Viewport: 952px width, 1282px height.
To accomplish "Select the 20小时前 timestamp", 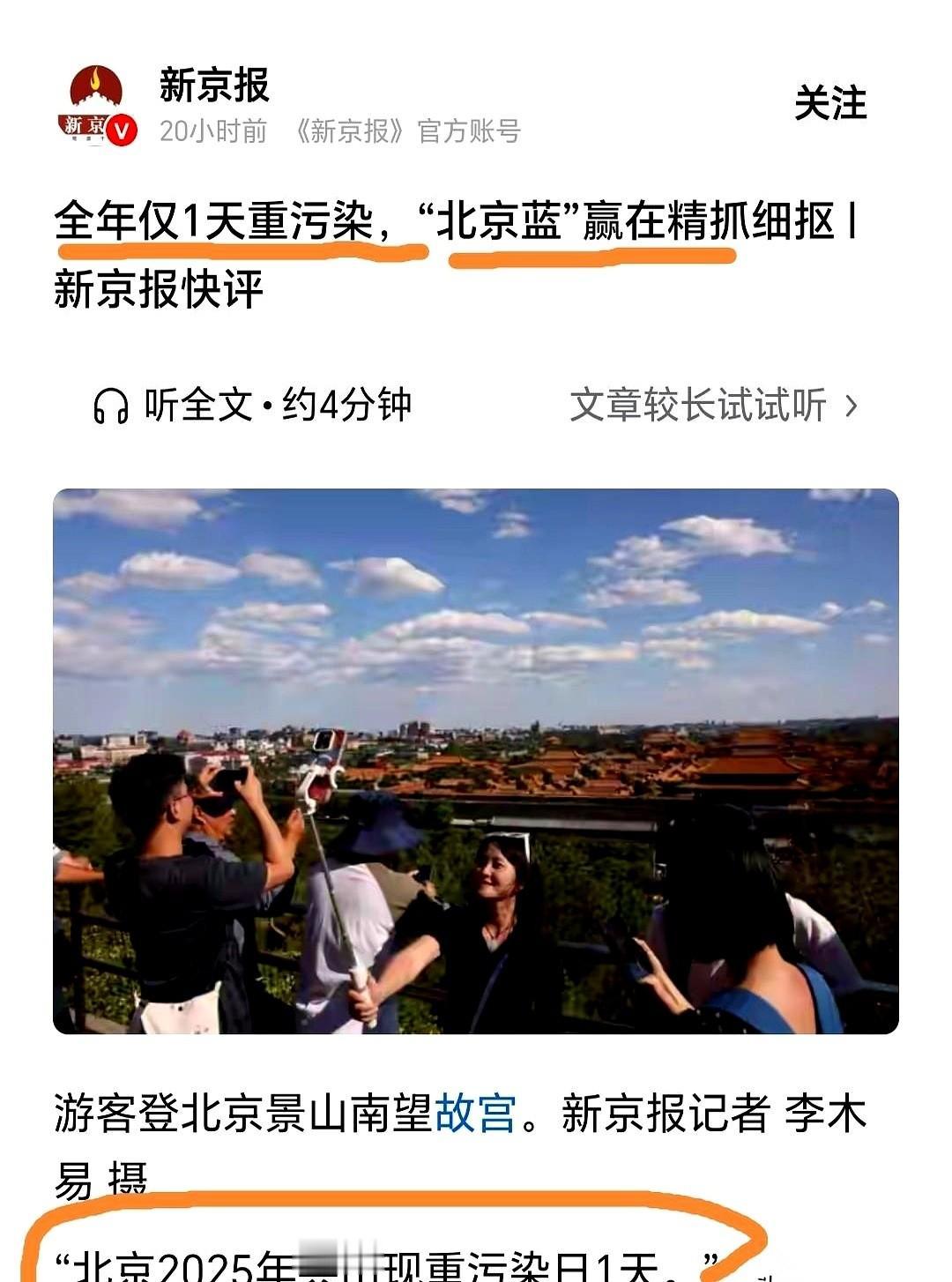I will (x=210, y=130).
